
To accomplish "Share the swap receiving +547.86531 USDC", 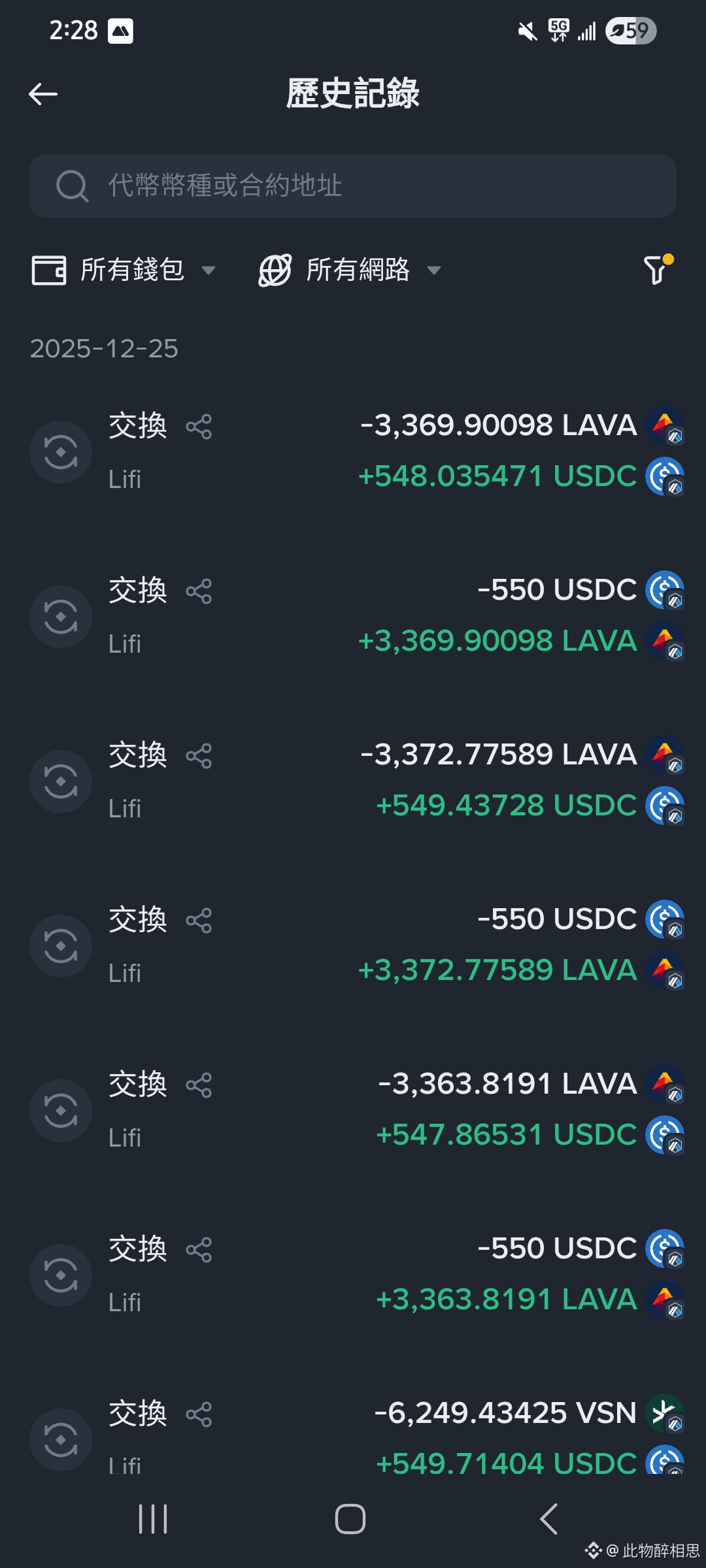I will (x=199, y=1086).
